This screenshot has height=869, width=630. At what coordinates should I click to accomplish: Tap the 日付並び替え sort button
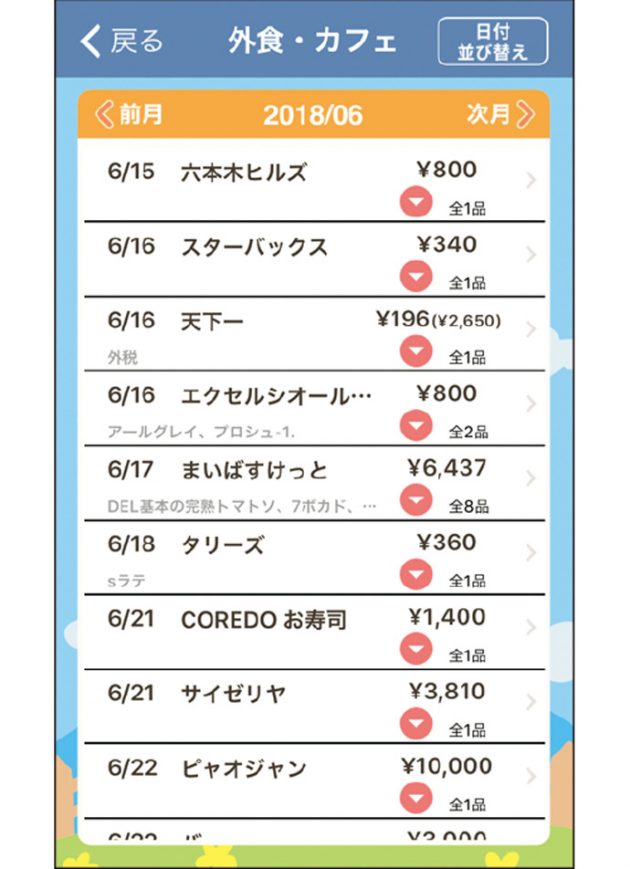click(x=492, y=41)
